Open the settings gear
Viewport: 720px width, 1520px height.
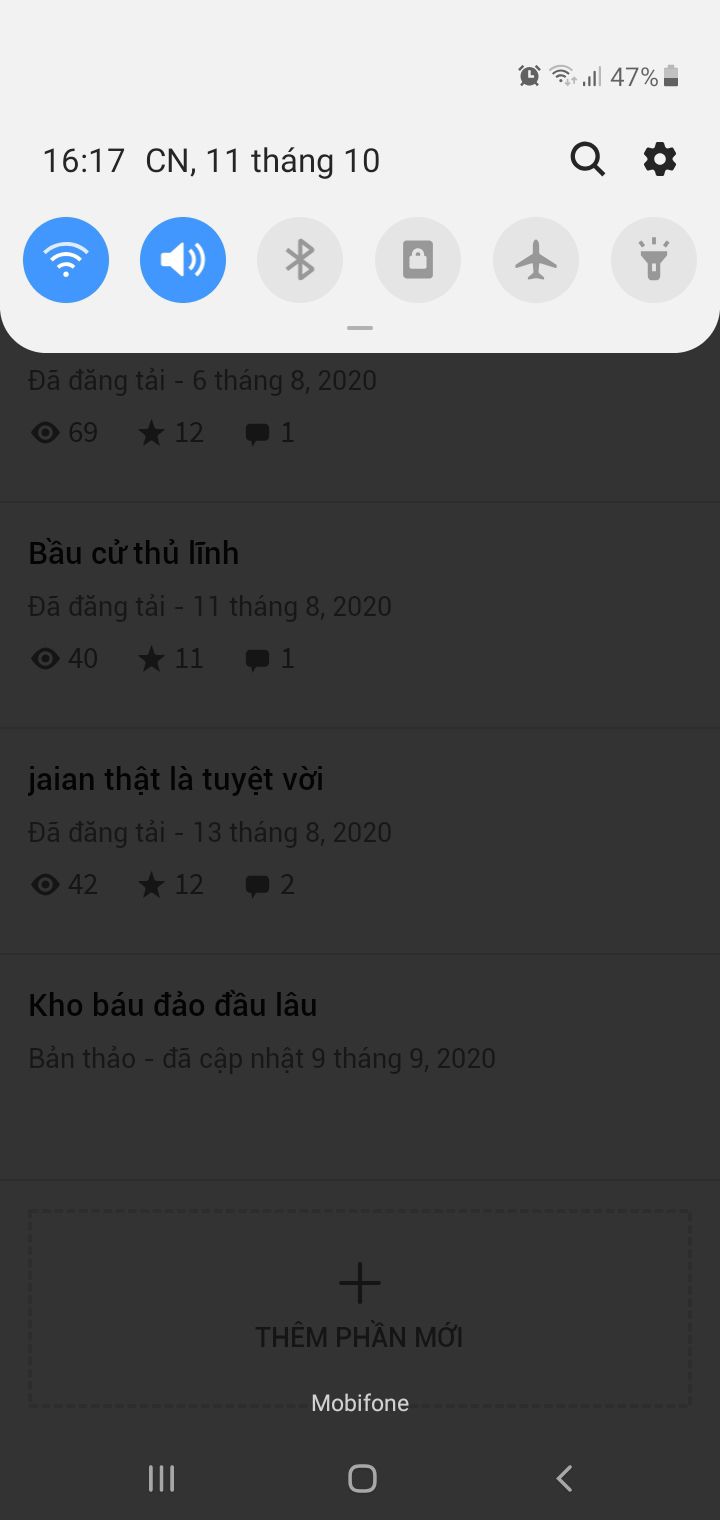(660, 159)
